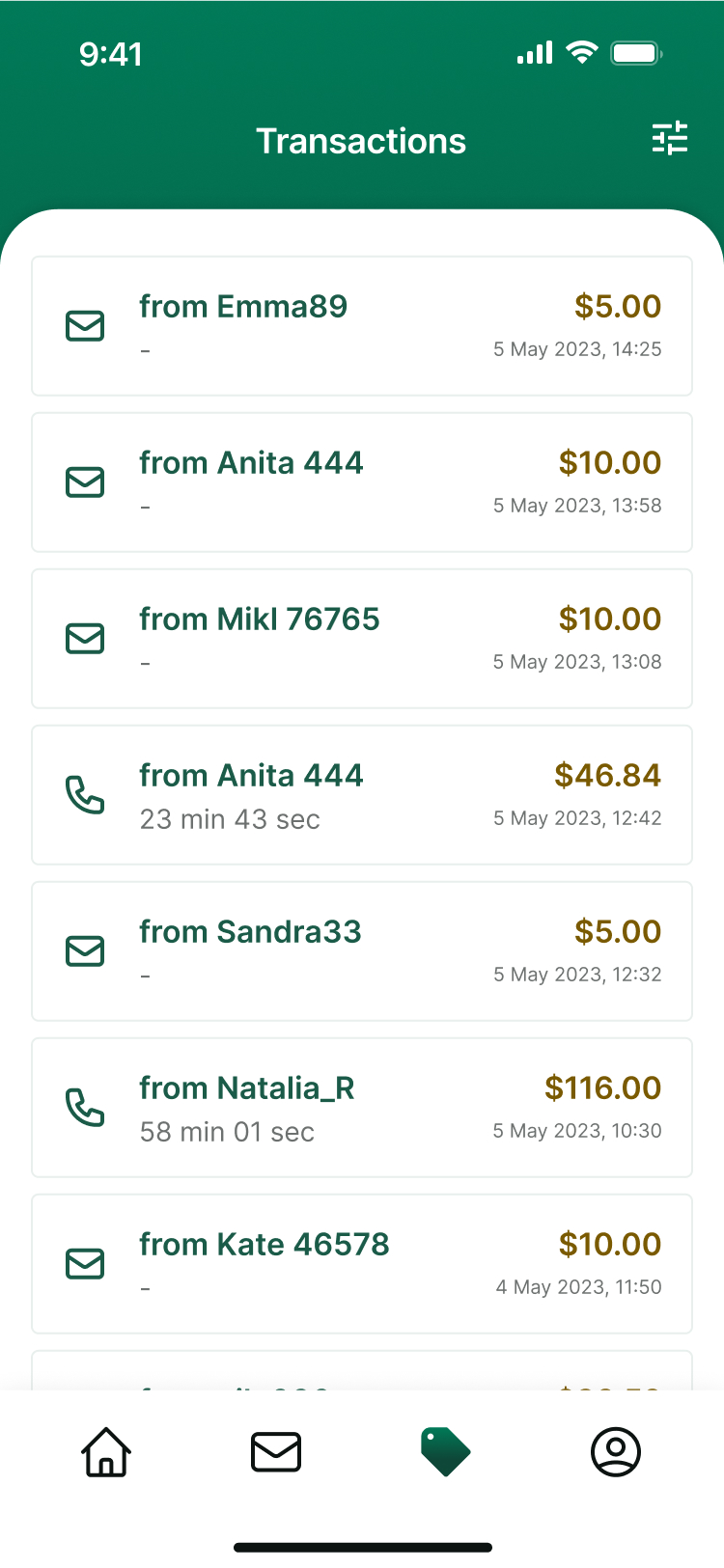The height and width of the screenshot is (1568, 724).
Task: View the transaction from Mikl 76765
Action: click(362, 639)
